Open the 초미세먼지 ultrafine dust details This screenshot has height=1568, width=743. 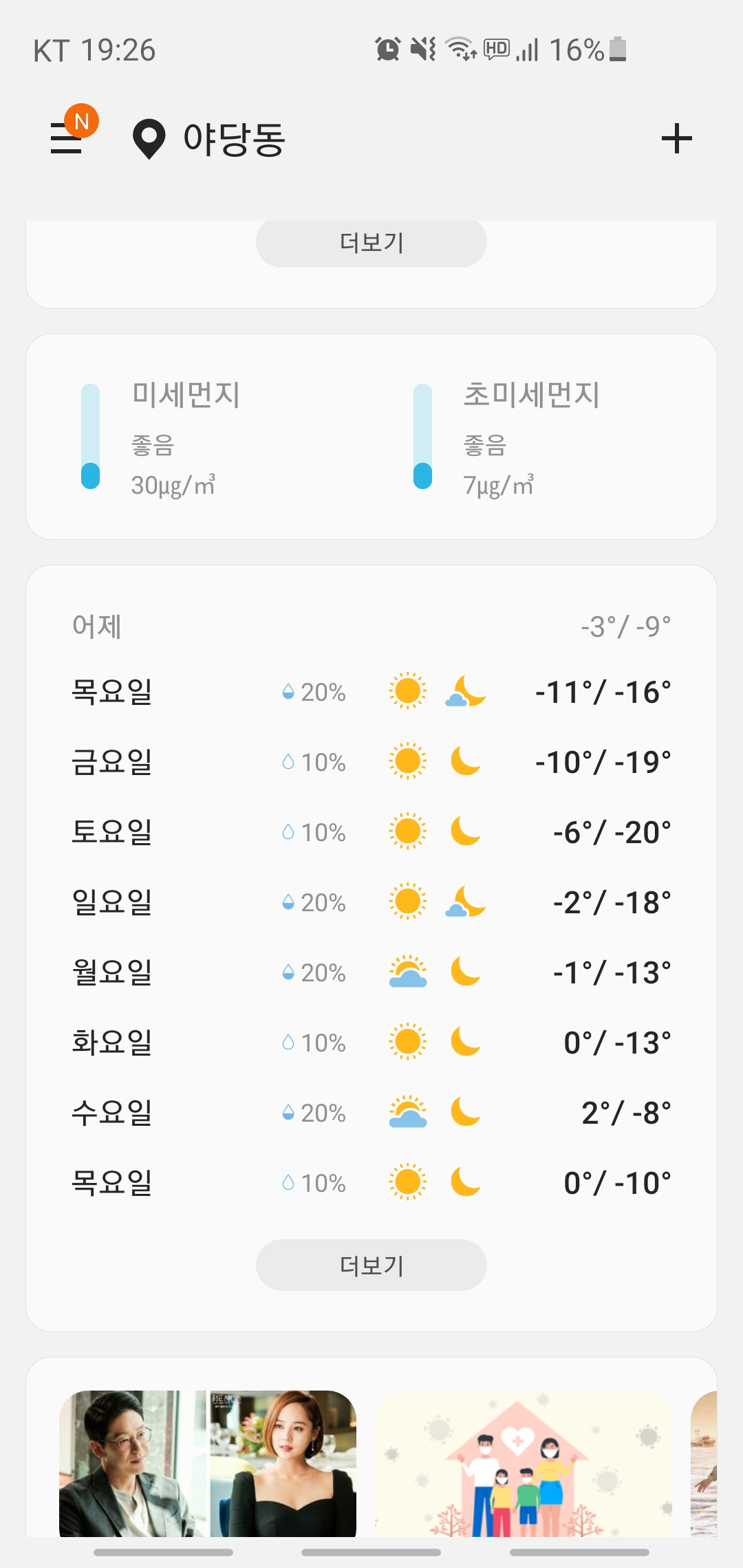[531, 437]
